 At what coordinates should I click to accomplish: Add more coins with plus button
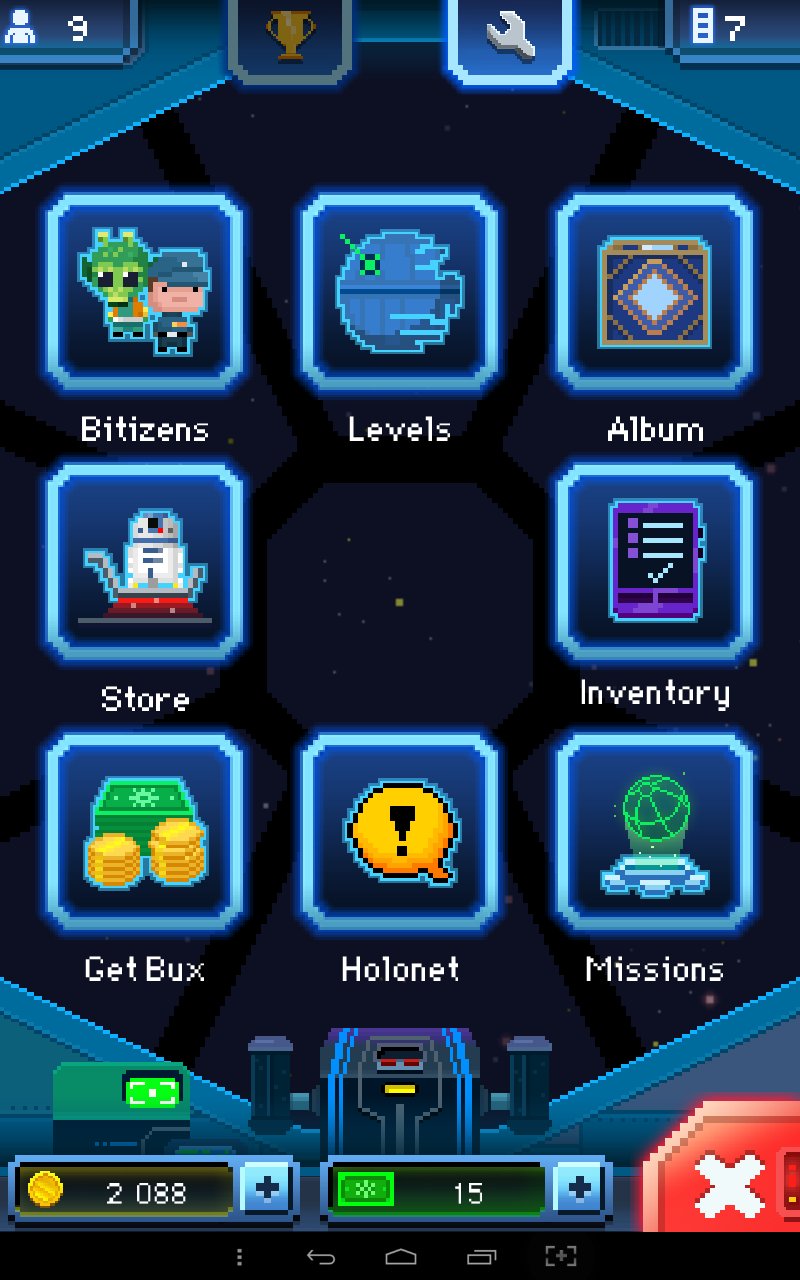pyautogui.click(x=267, y=1190)
